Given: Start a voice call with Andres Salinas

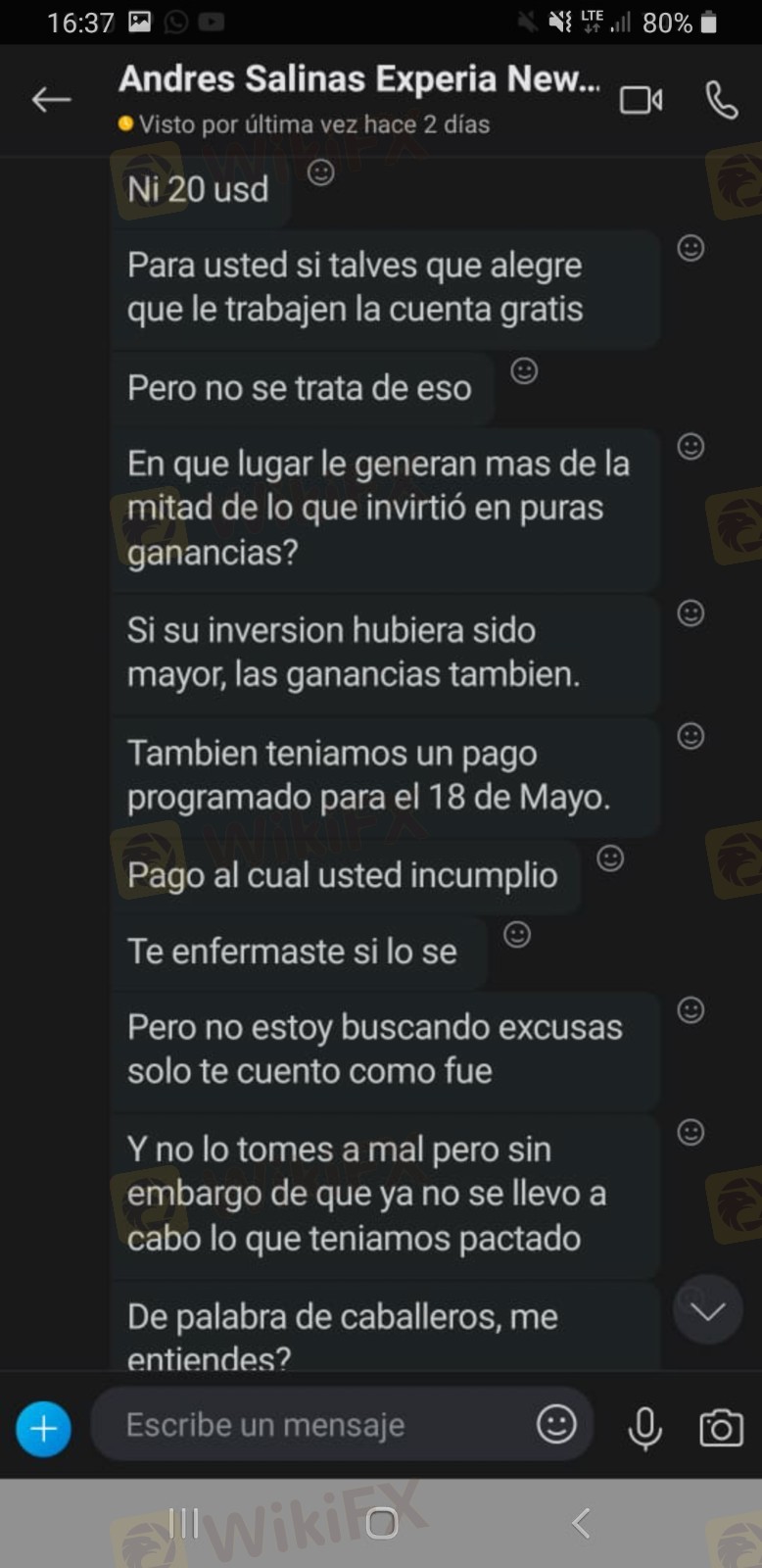Looking at the screenshot, I should (722, 100).
